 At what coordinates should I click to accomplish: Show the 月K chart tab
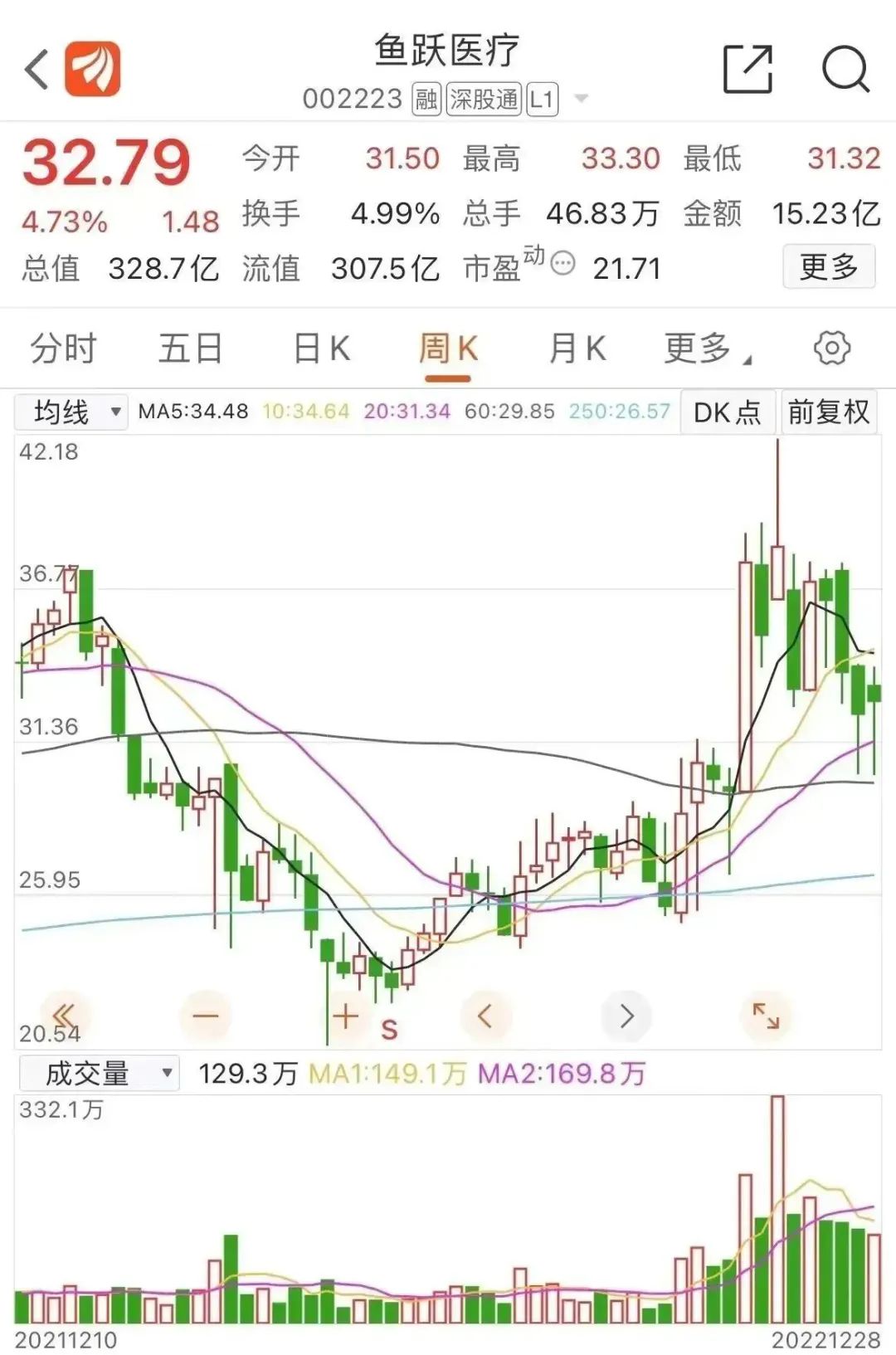click(x=577, y=348)
